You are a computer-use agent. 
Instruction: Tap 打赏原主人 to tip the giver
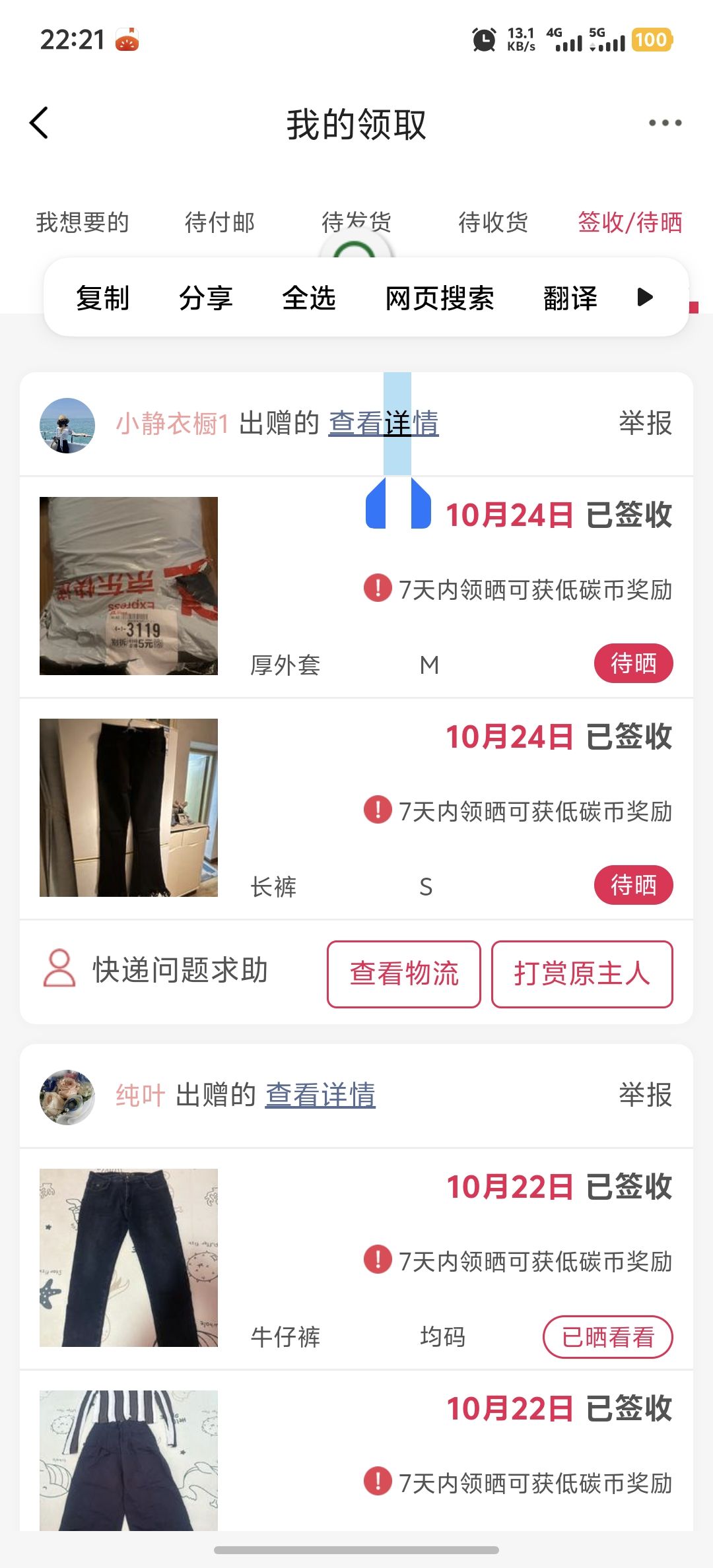(x=582, y=974)
